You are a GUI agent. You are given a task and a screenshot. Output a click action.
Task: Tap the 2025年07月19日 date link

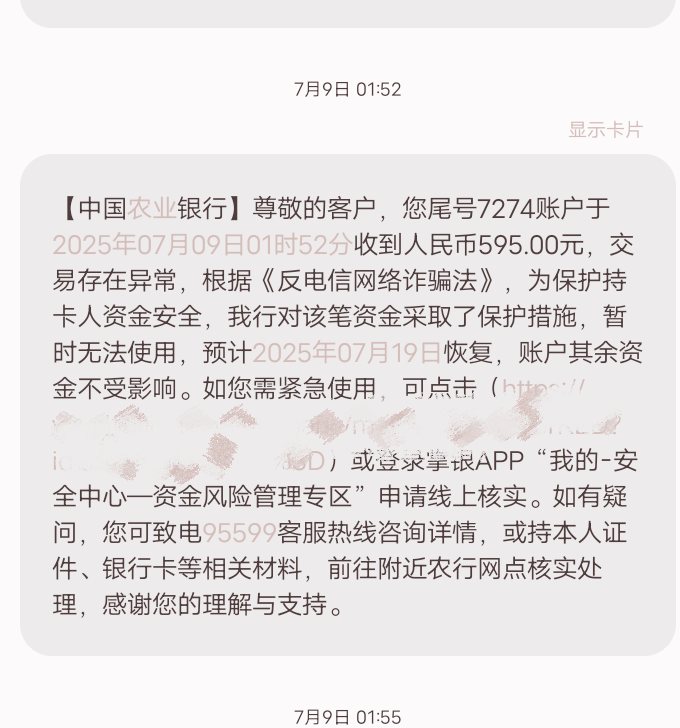pyautogui.click(x=346, y=352)
